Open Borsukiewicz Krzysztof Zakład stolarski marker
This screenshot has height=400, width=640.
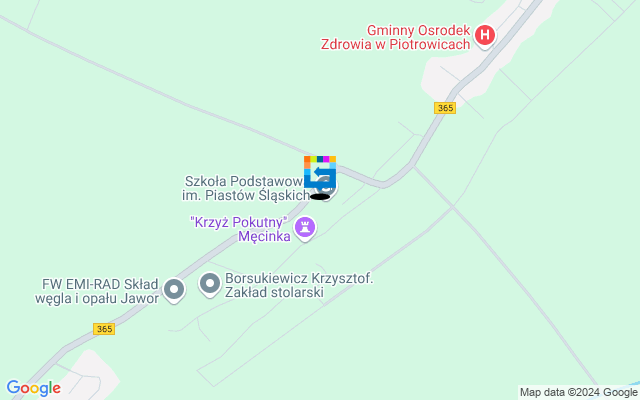click(x=210, y=285)
